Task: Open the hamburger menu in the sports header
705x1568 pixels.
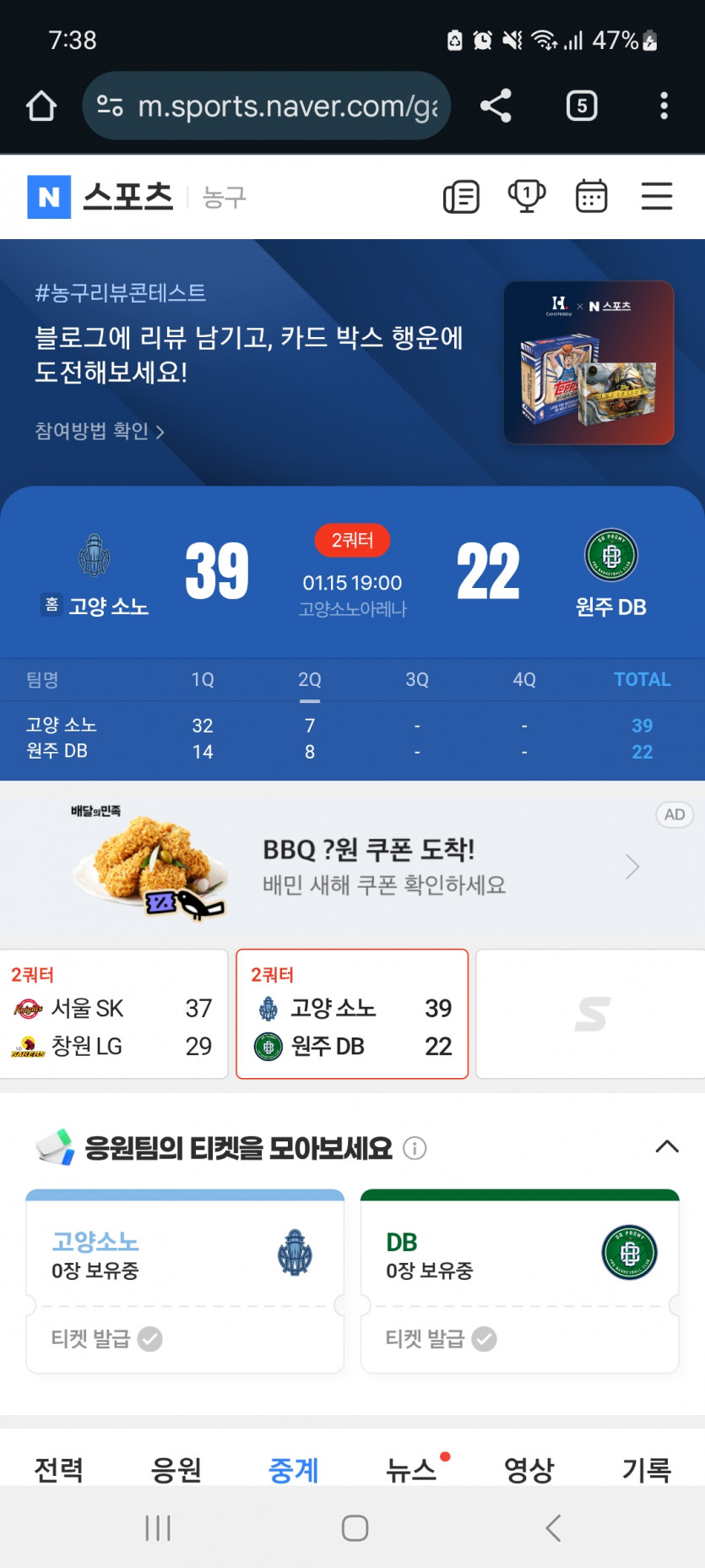Action: pos(656,195)
